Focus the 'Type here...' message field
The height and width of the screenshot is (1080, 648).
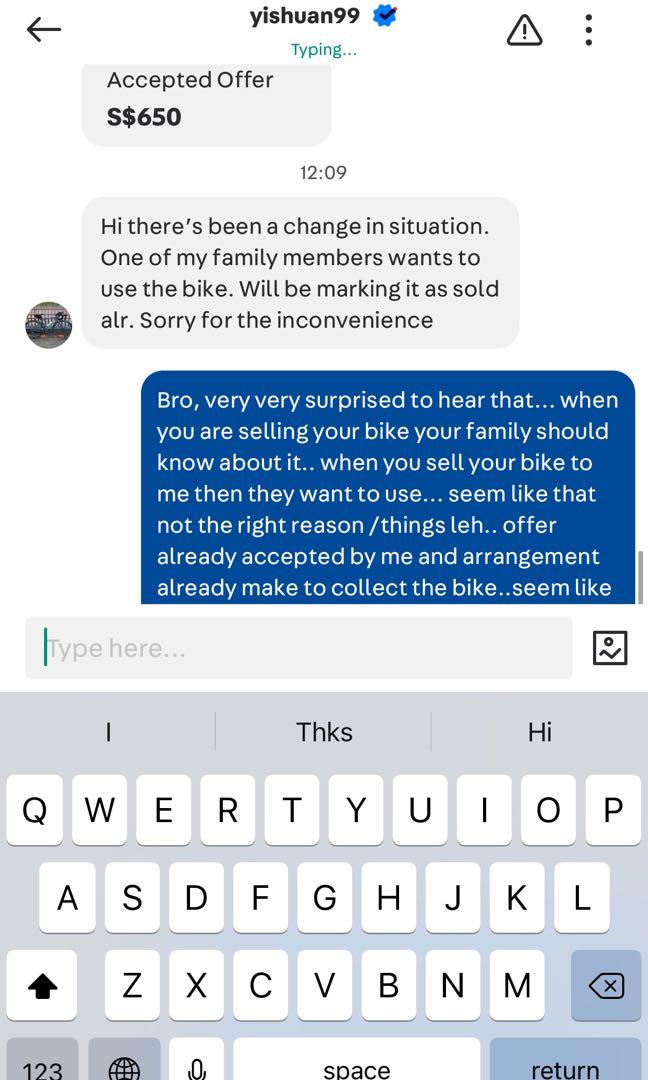pos(299,648)
